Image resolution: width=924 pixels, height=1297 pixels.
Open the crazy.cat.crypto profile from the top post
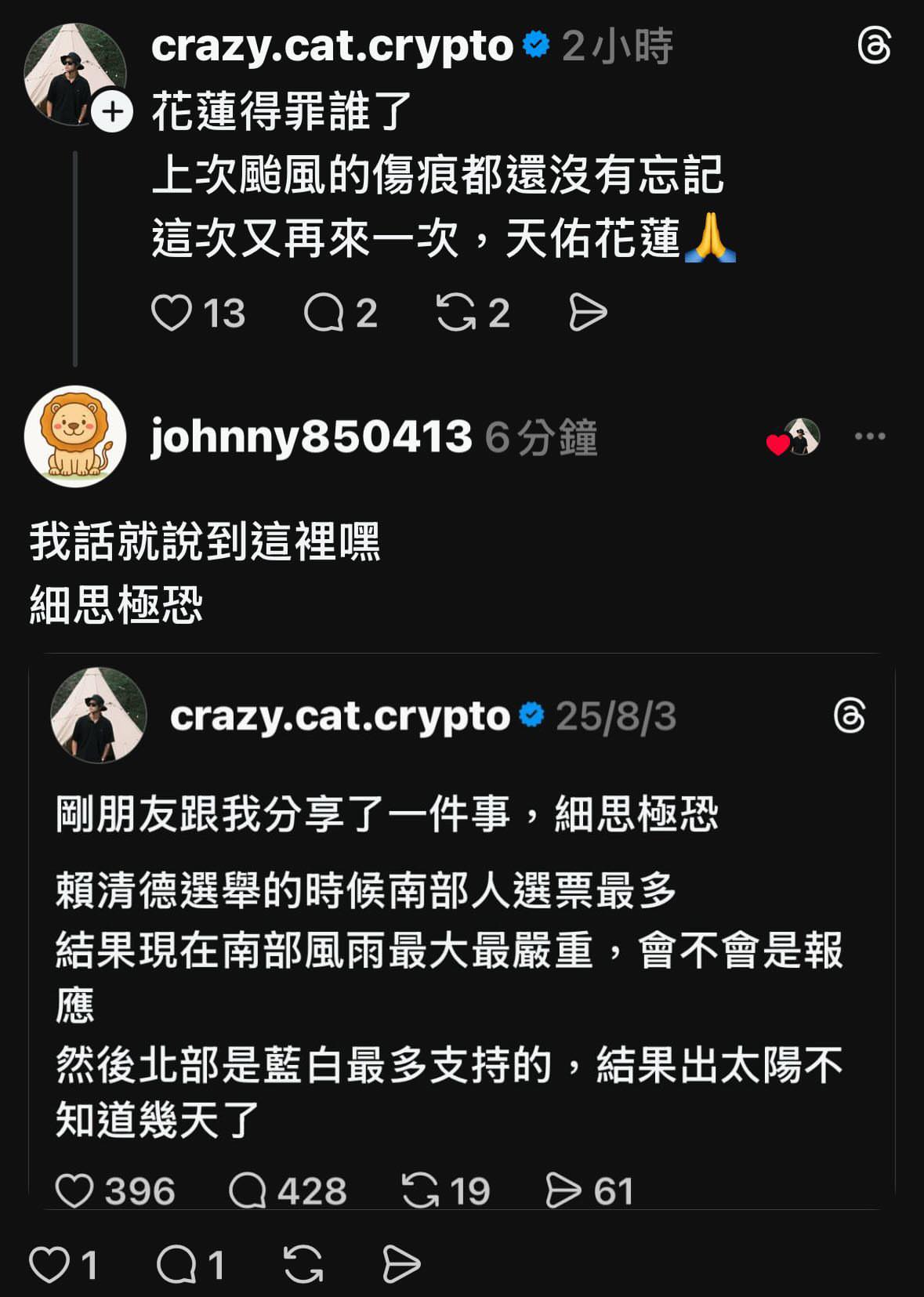(332, 46)
